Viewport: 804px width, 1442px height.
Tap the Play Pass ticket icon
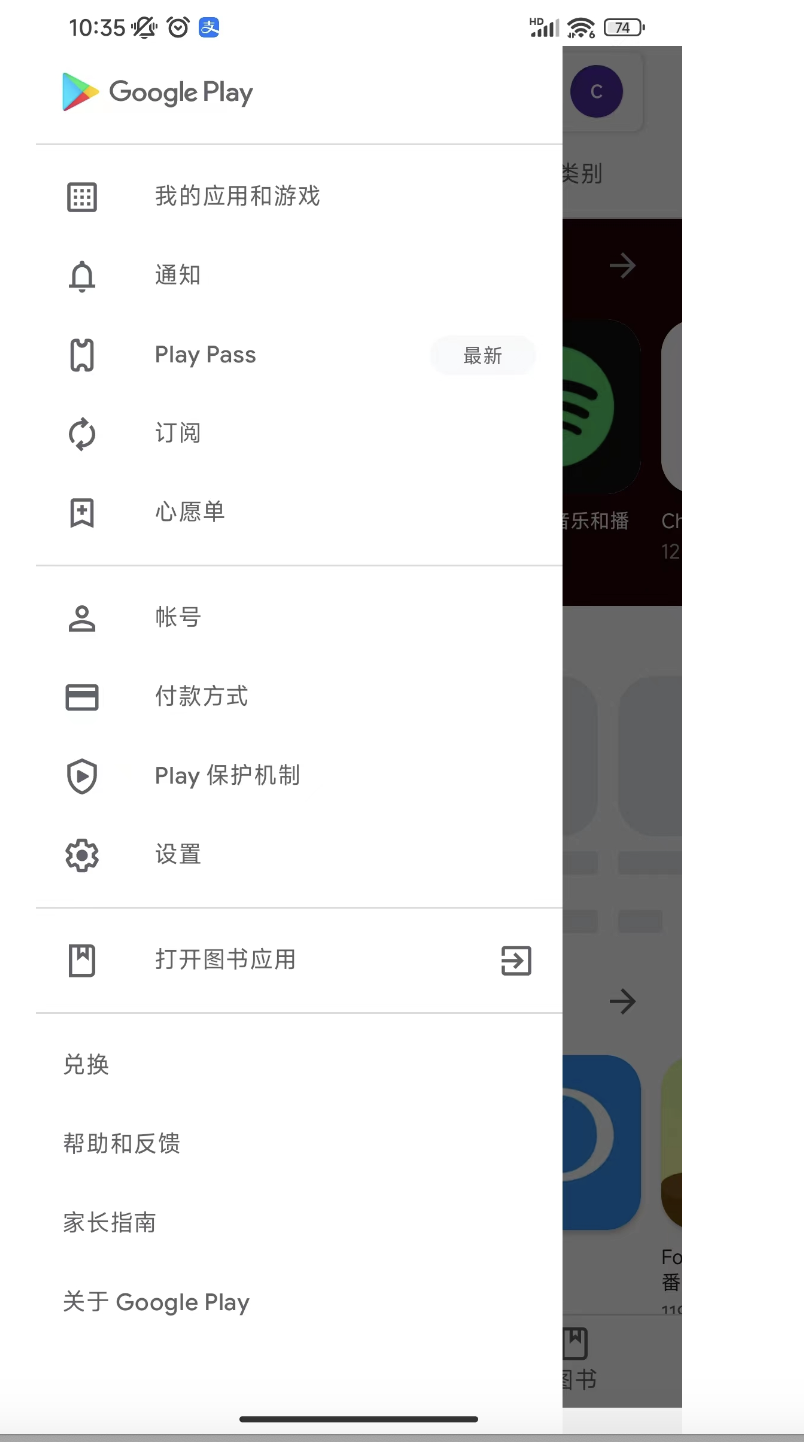81,355
